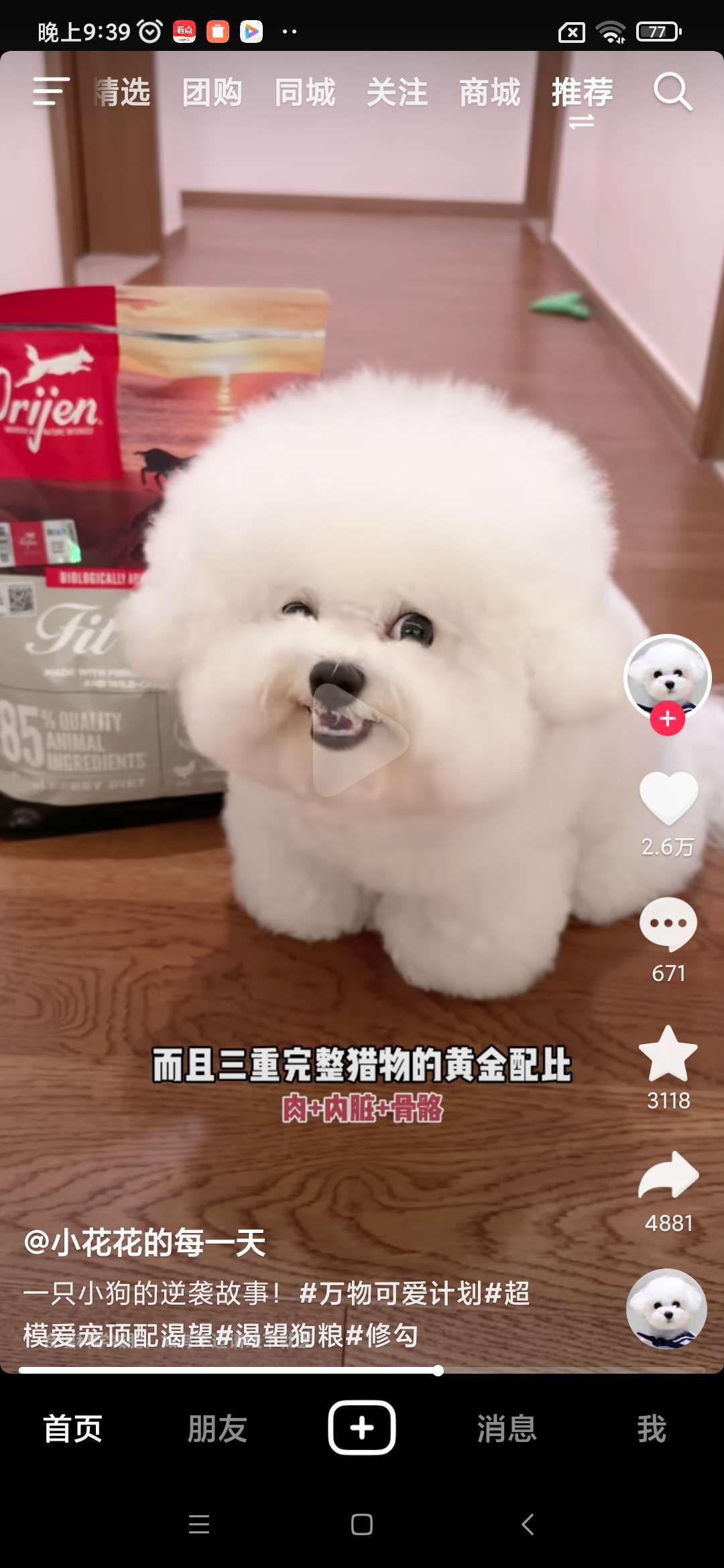Favorite the video with the star icon
Image resolution: width=724 pixels, height=1568 pixels.
tap(668, 1055)
